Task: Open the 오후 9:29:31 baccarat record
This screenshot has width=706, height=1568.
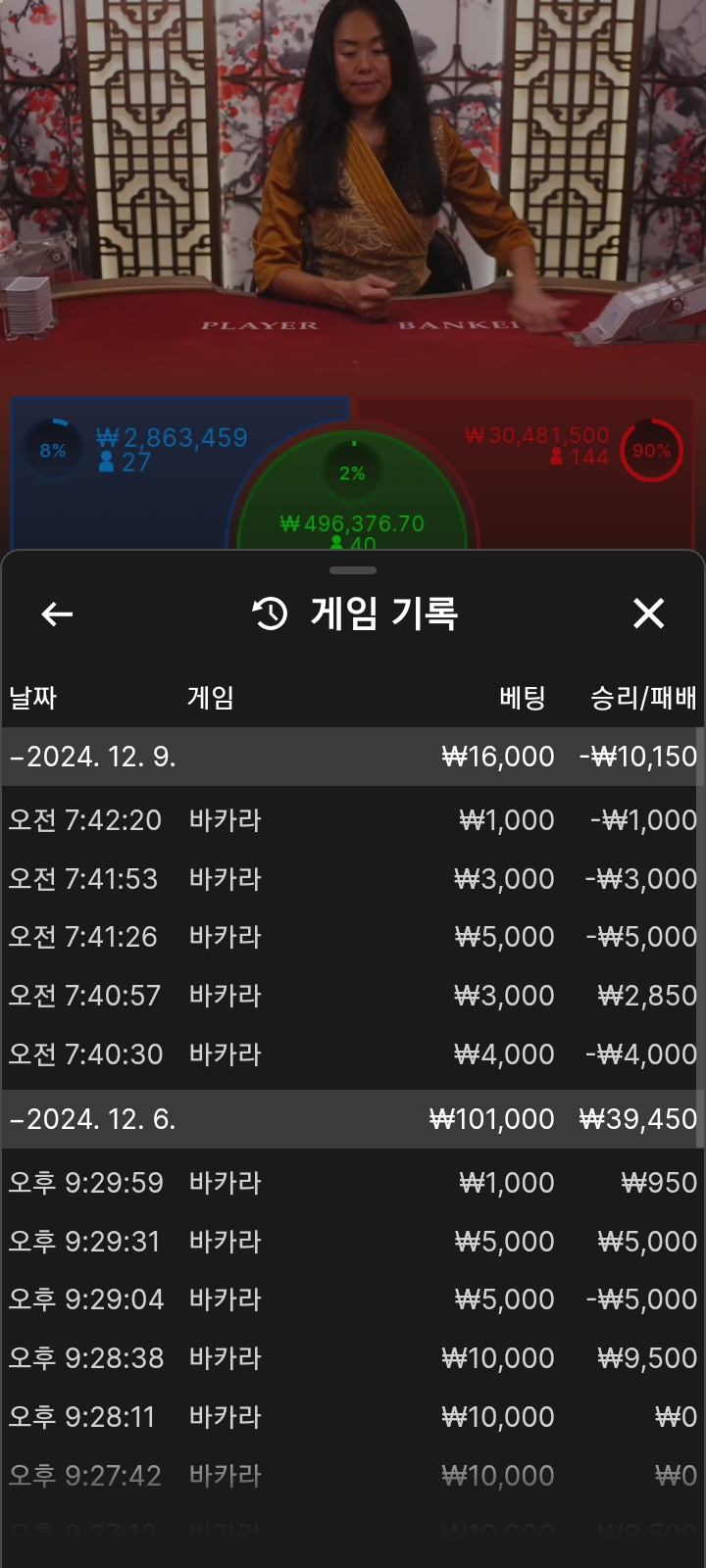Action: (351, 1242)
